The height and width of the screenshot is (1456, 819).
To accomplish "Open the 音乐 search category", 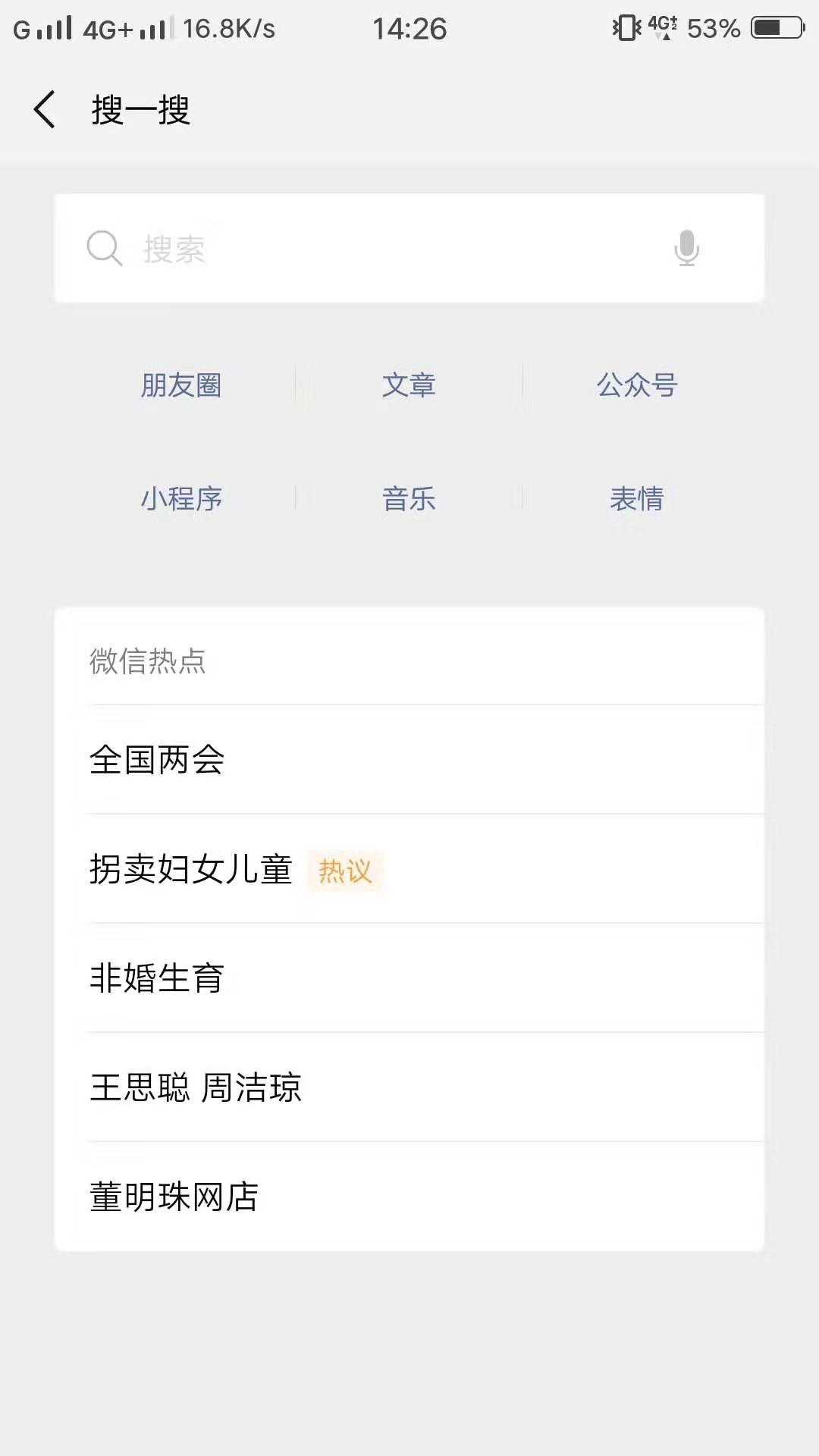I will pyautogui.click(x=409, y=499).
